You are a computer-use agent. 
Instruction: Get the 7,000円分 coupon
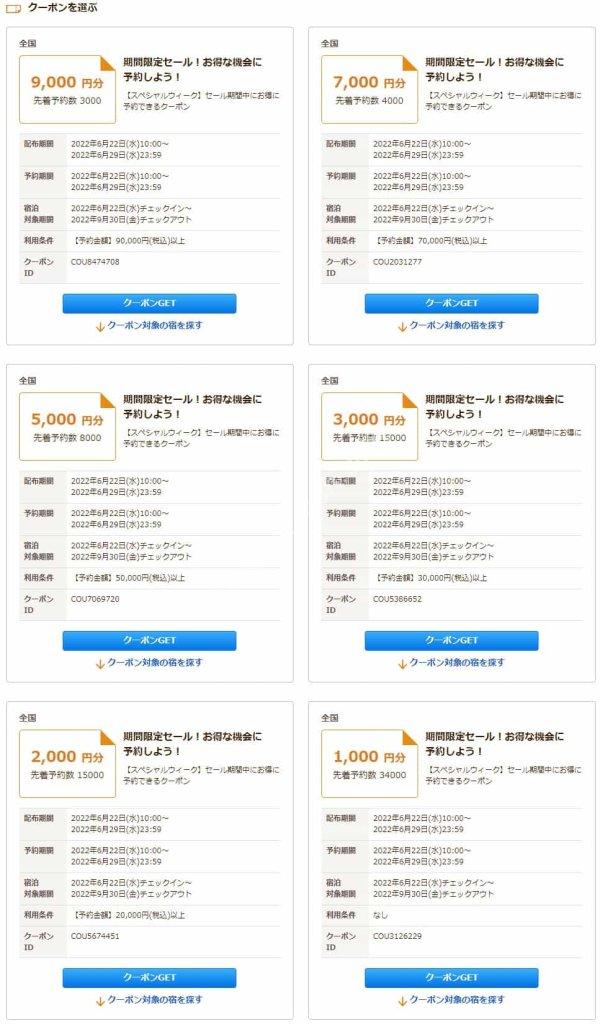coord(451,303)
